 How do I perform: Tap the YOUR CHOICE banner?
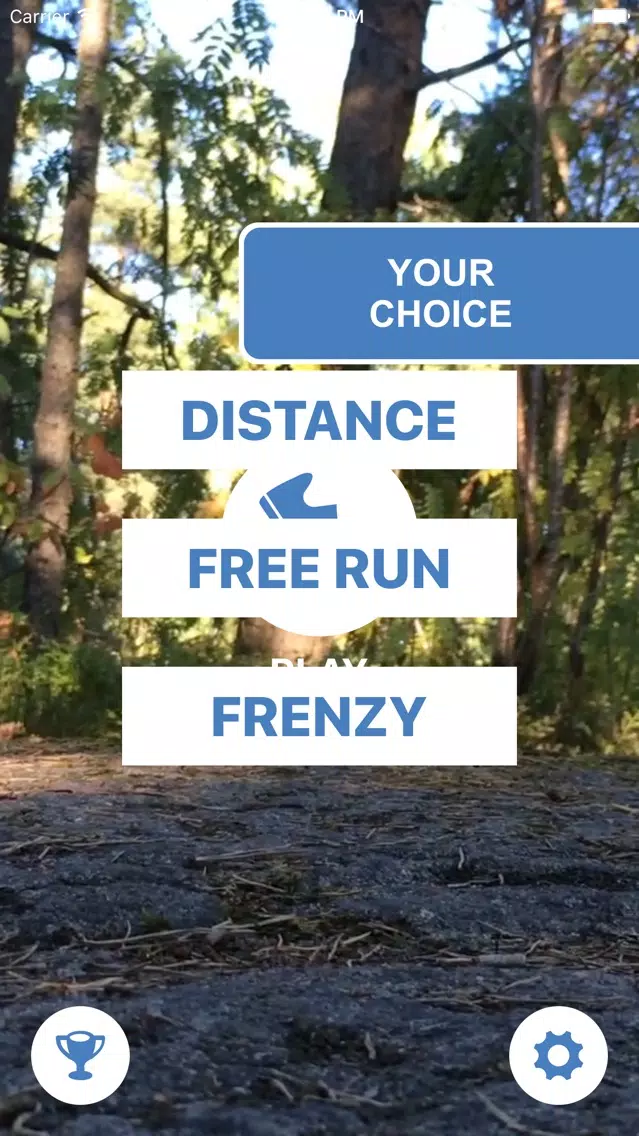pyautogui.click(x=440, y=293)
